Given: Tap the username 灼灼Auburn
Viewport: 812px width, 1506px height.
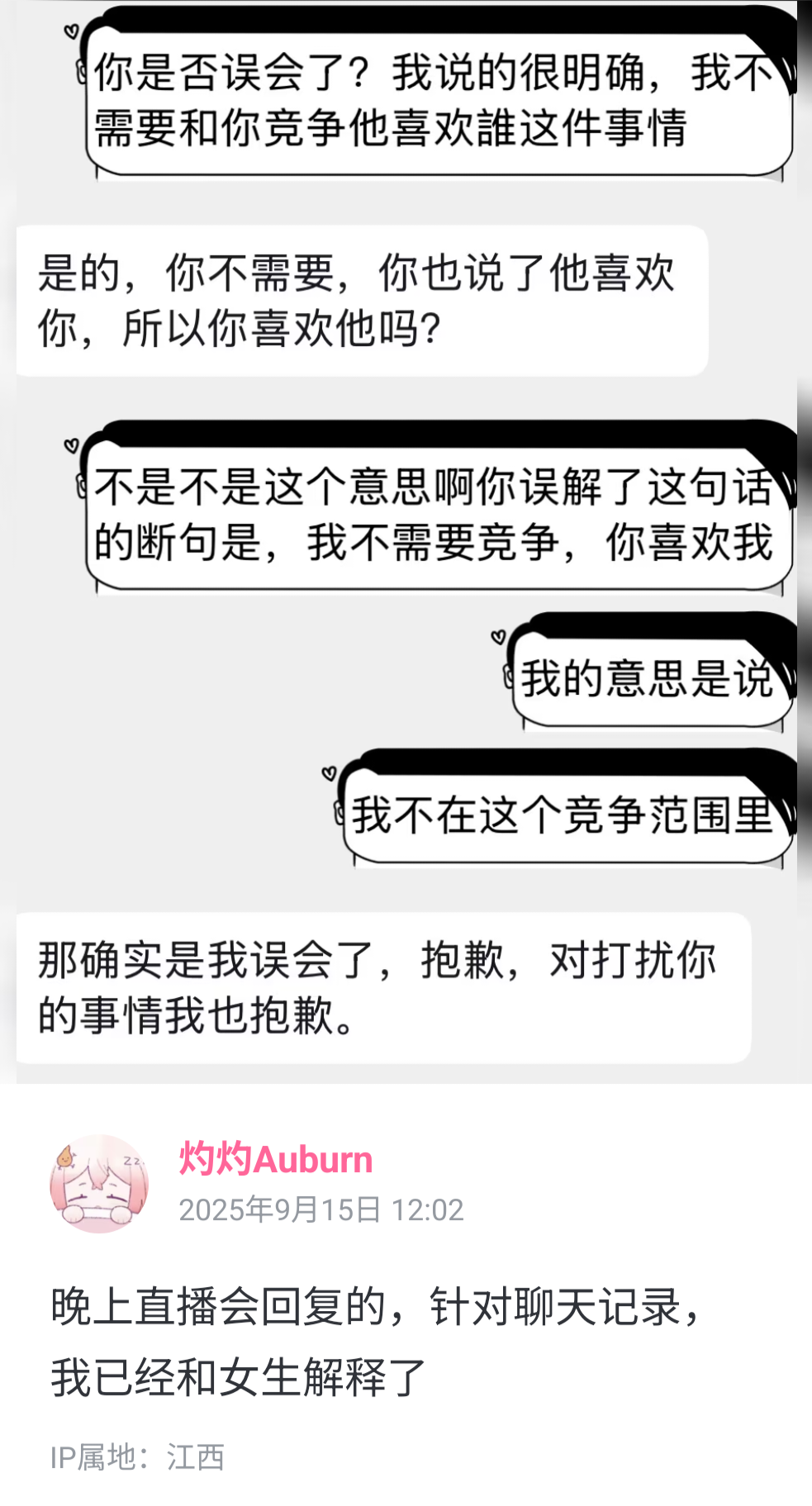Looking at the screenshot, I should (x=276, y=1159).
